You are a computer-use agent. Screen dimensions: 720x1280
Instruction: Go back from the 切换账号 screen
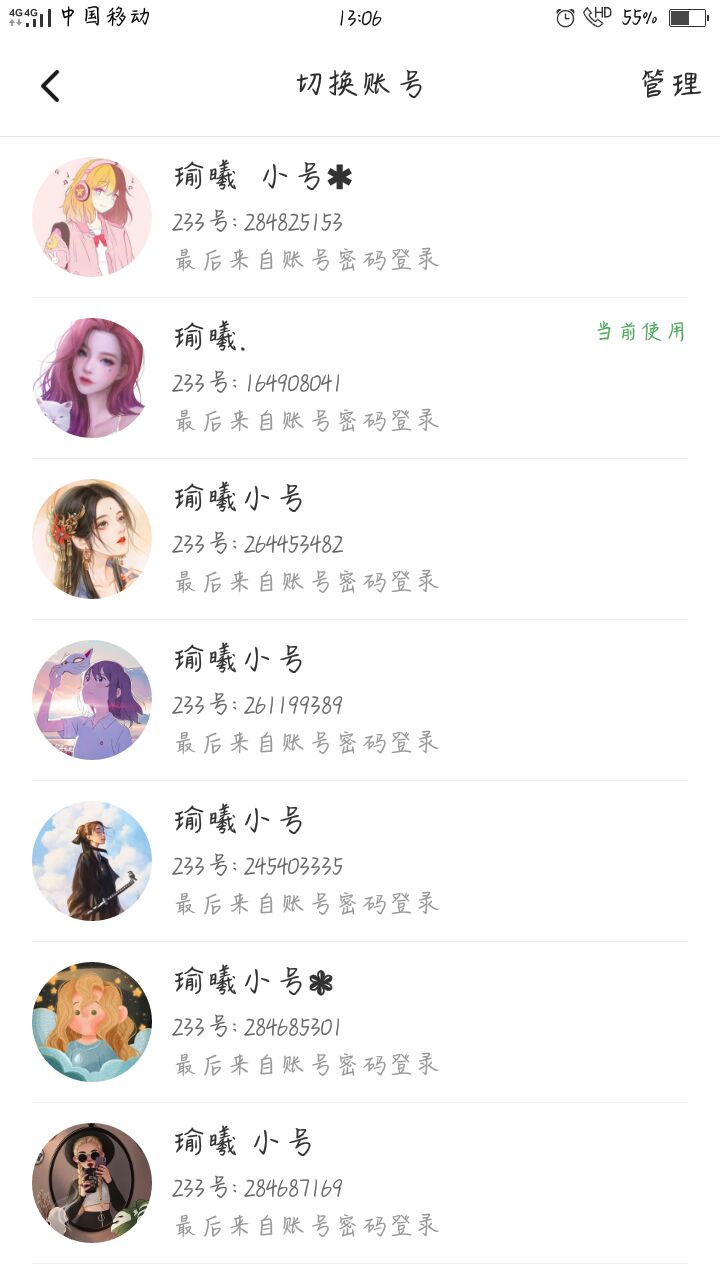click(50, 86)
